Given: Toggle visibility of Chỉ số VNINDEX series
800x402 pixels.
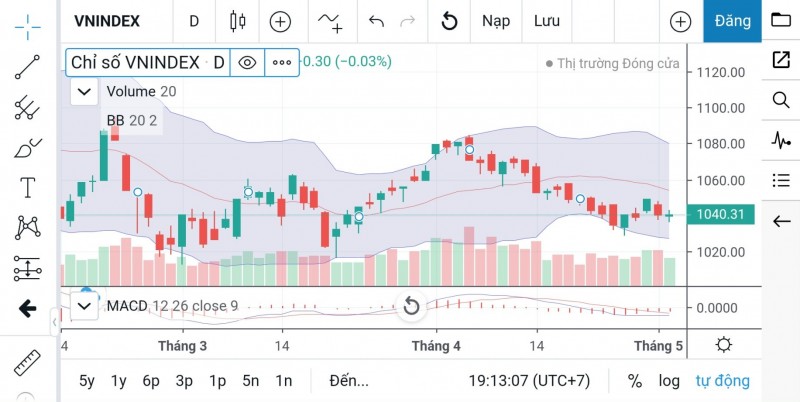Looking at the screenshot, I should point(247,62).
